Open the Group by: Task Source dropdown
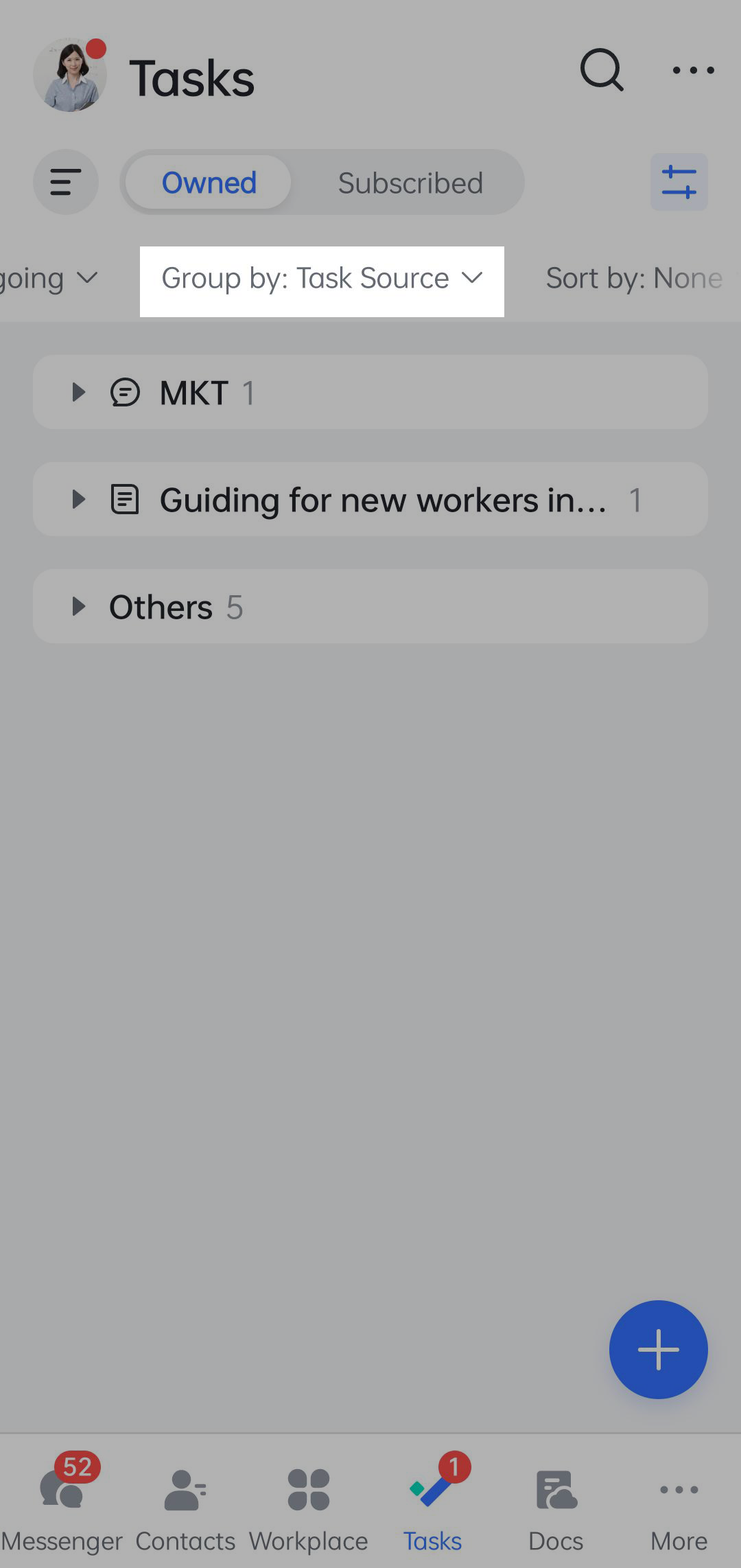Screen dimensions: 741x1568 (x=322, y=279)
